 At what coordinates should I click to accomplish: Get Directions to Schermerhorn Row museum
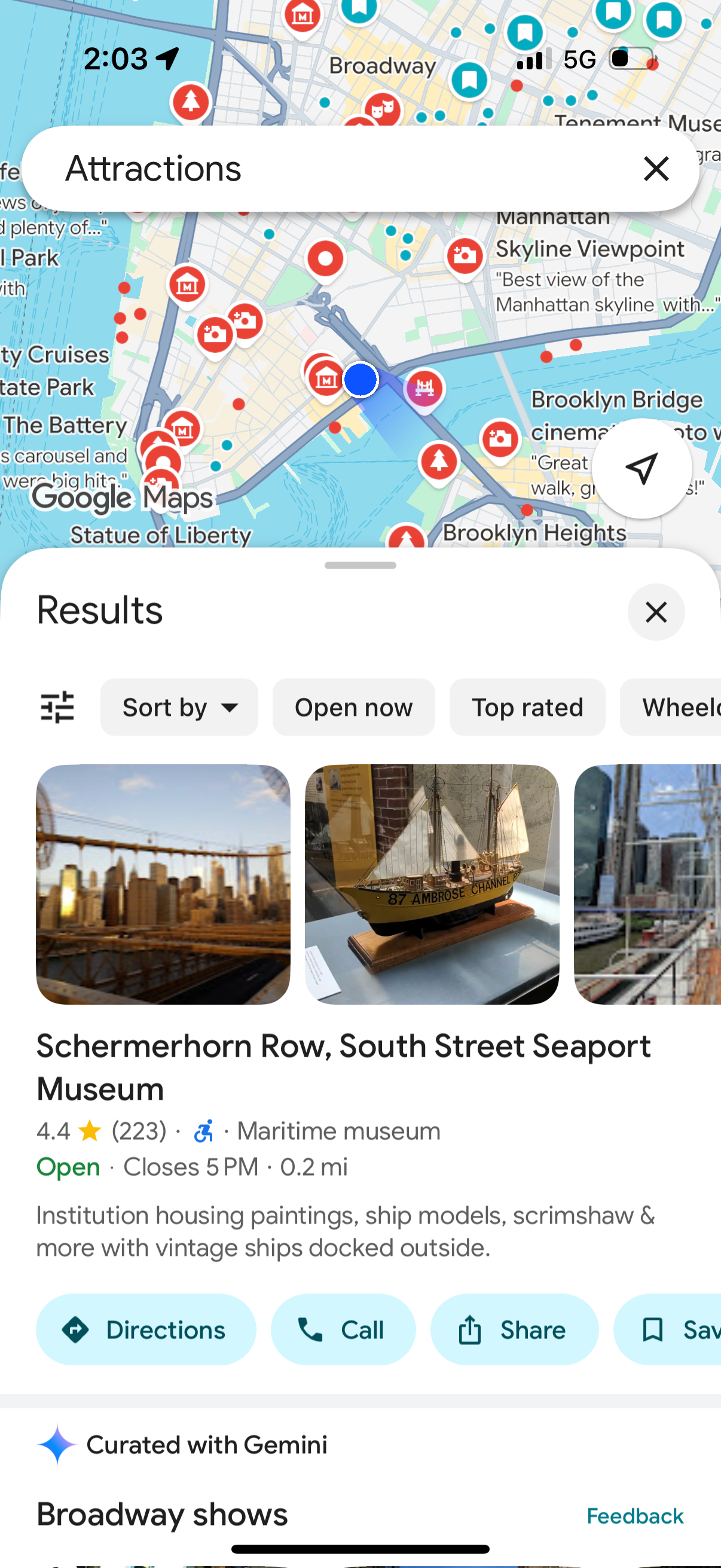[146, 1330]
